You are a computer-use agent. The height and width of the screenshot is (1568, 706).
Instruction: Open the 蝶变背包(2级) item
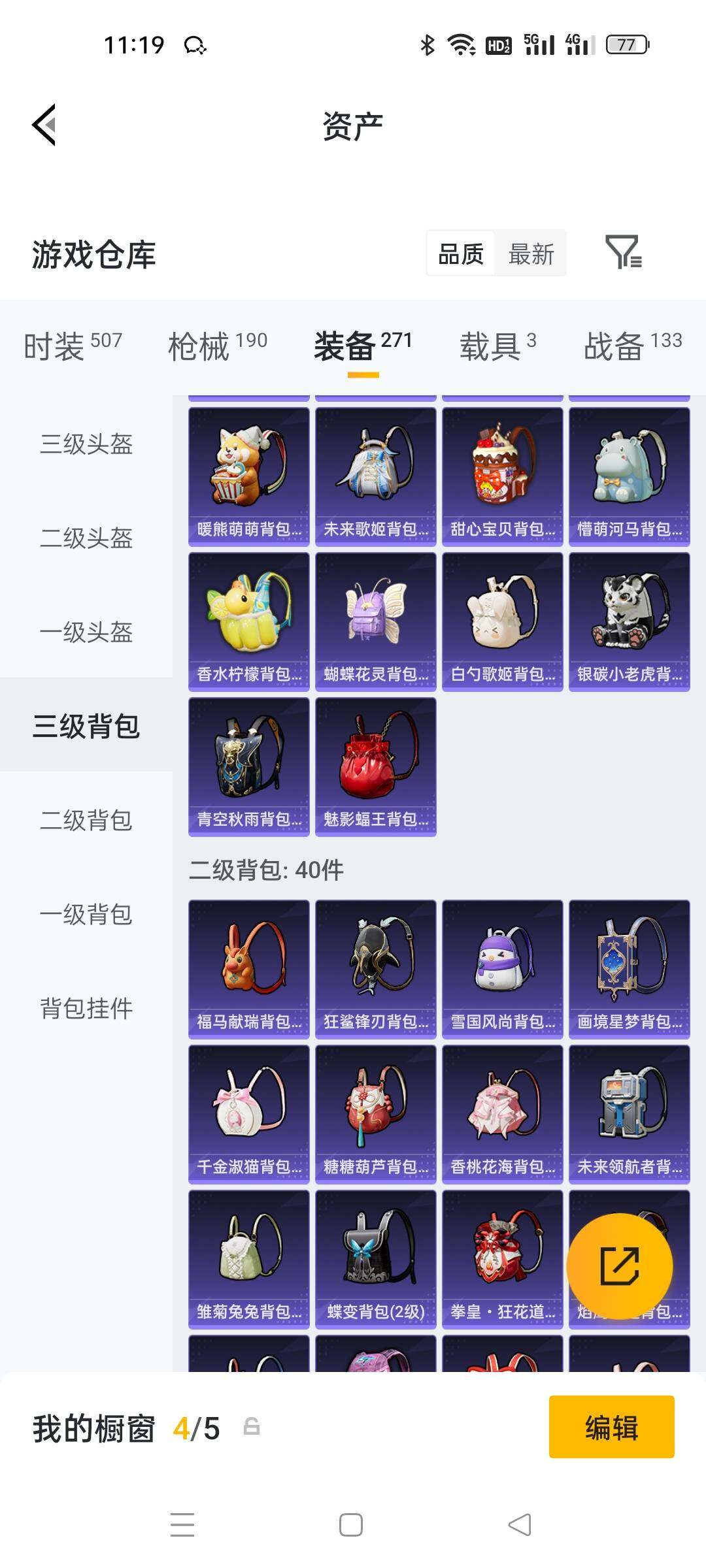[375, 1259]
